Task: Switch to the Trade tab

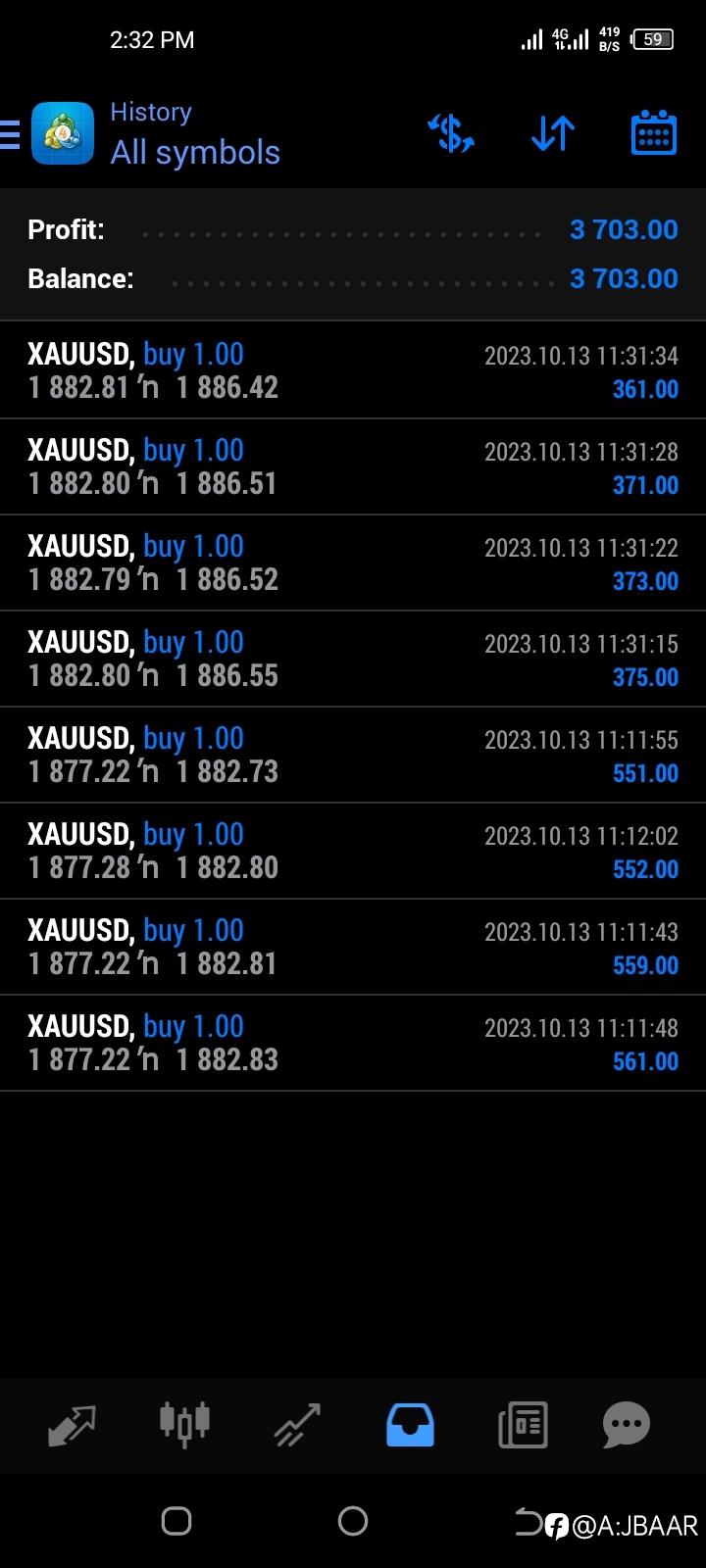Action: tap(297, 1425)
